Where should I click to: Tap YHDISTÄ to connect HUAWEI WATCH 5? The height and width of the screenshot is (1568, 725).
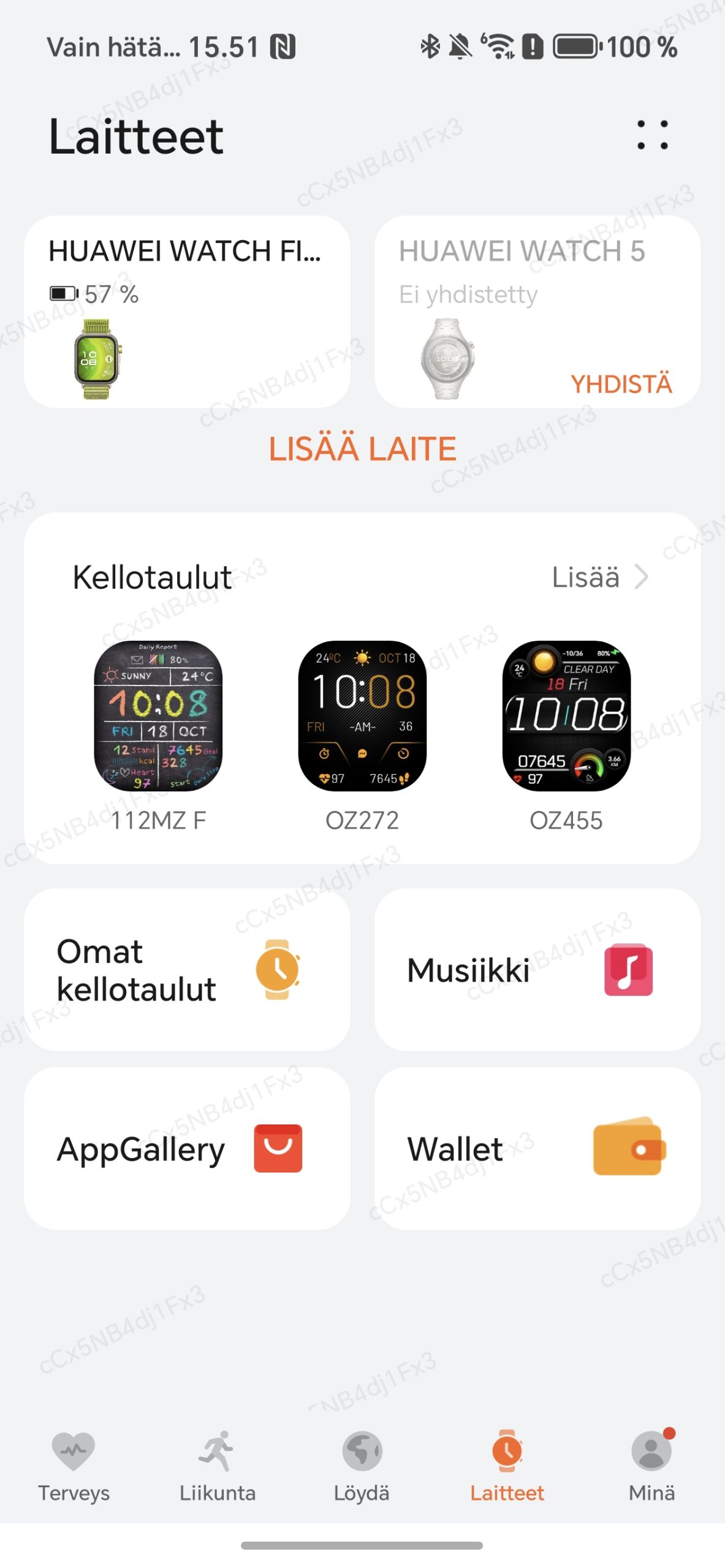pos(621,384)
